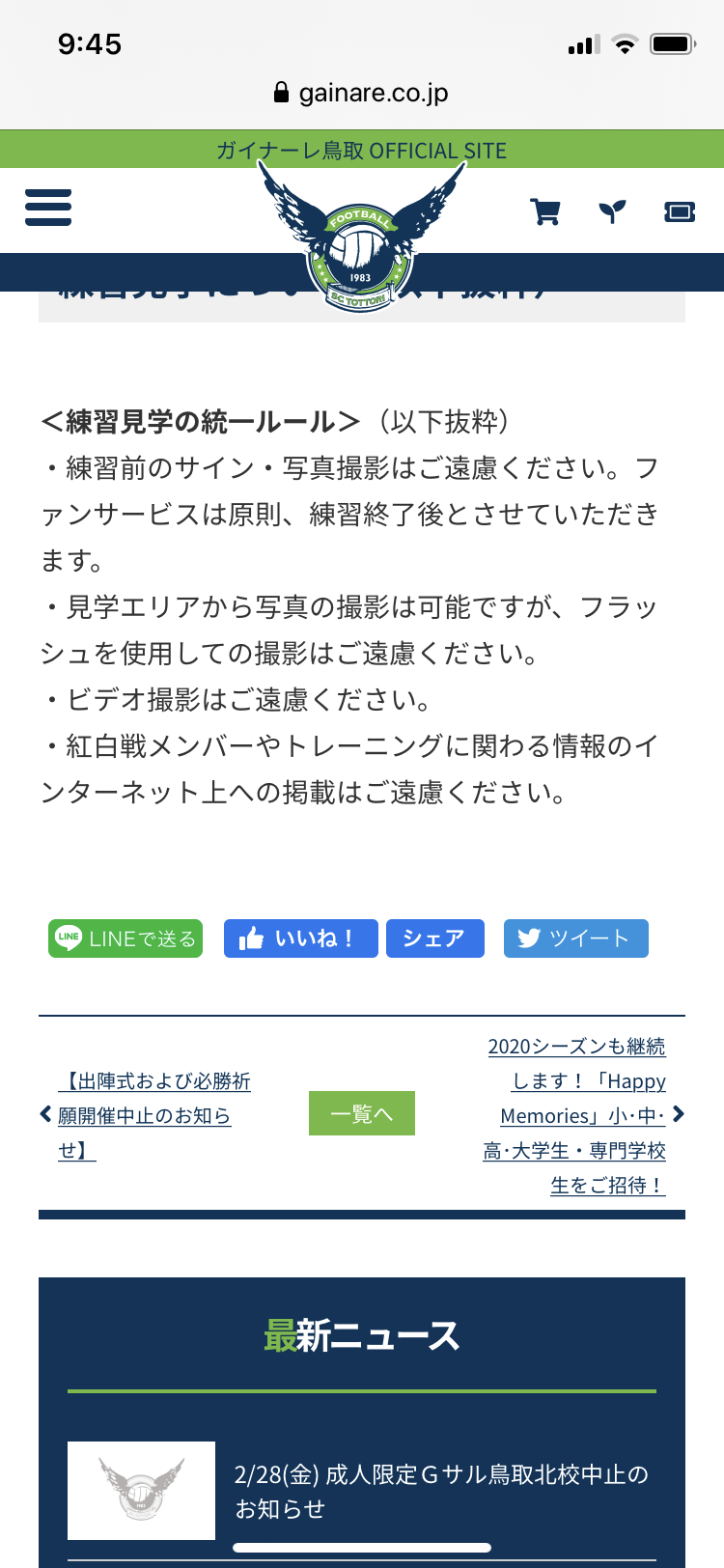This screenshot has width=724, height=1568.
Task: Tap the sprout leaf icon
Action: [x=612, y=211]
